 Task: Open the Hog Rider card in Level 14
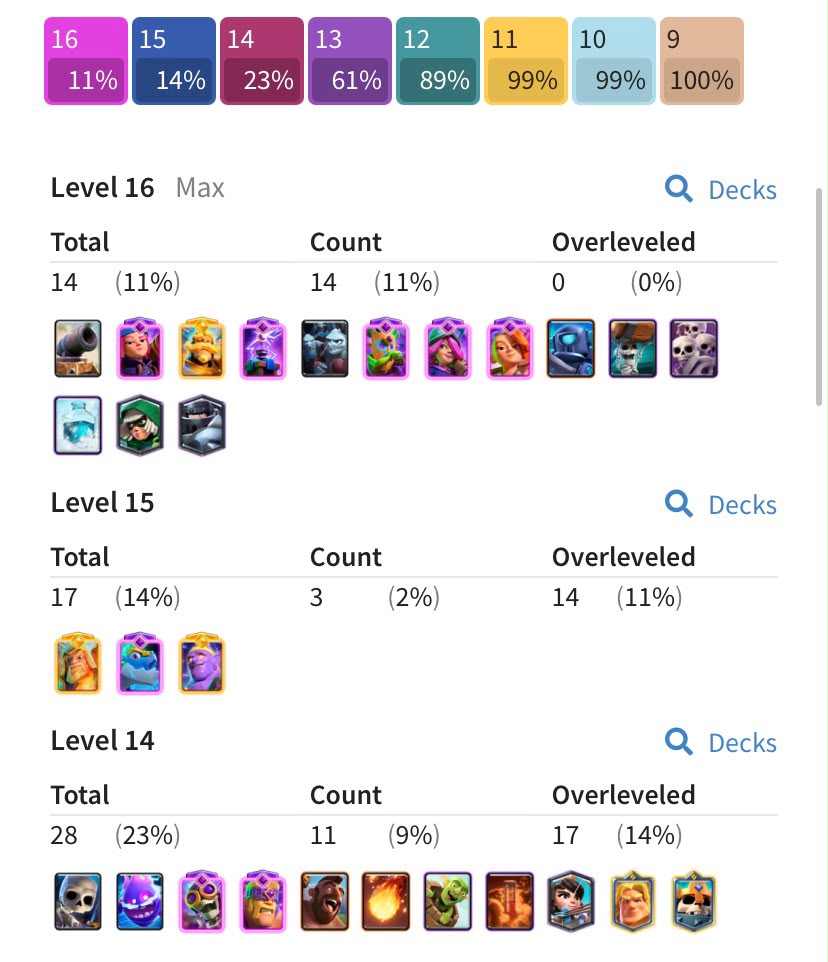tap(324, 901)
